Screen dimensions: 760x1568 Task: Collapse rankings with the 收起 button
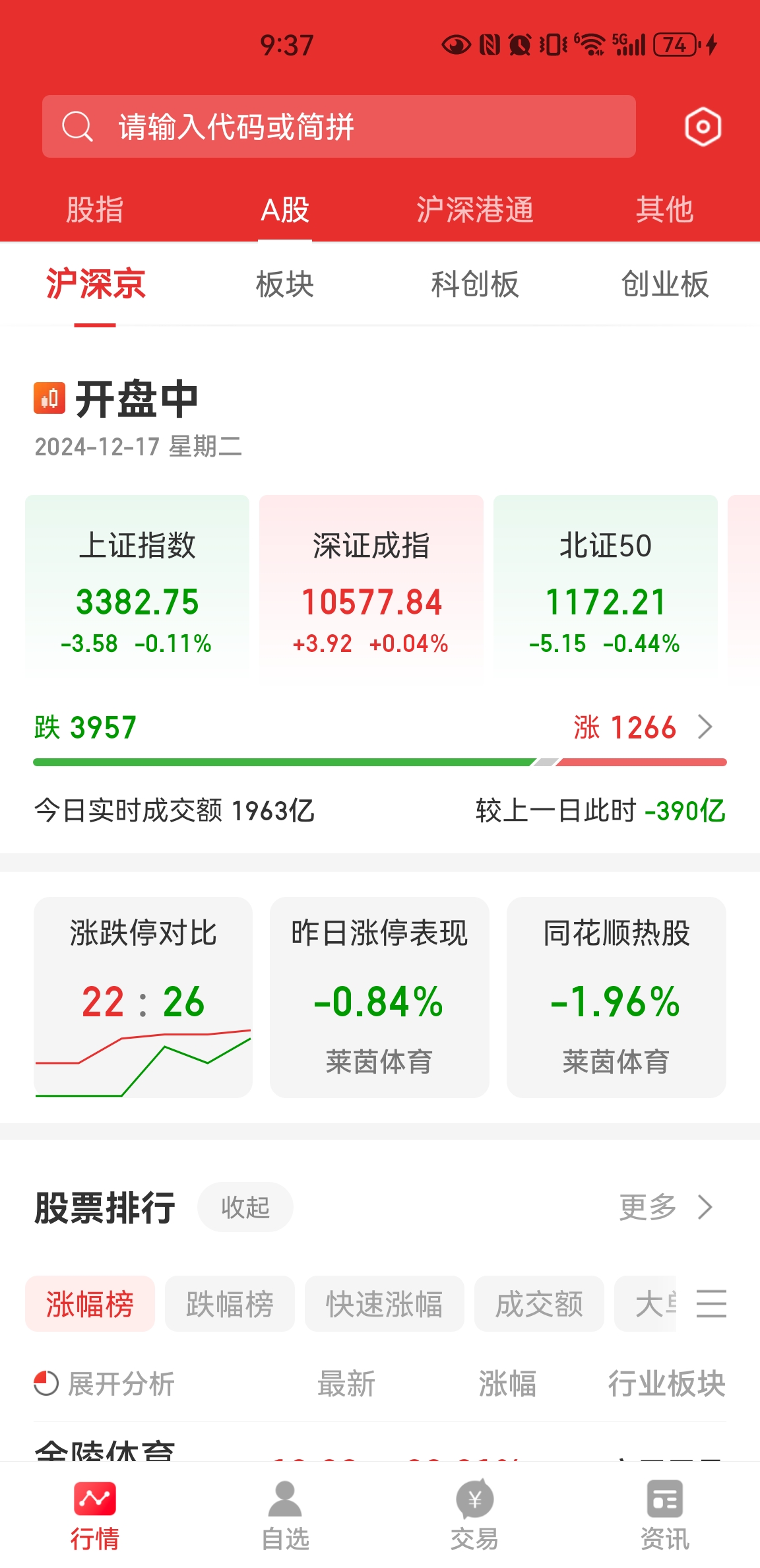[x=244, y=1207]
